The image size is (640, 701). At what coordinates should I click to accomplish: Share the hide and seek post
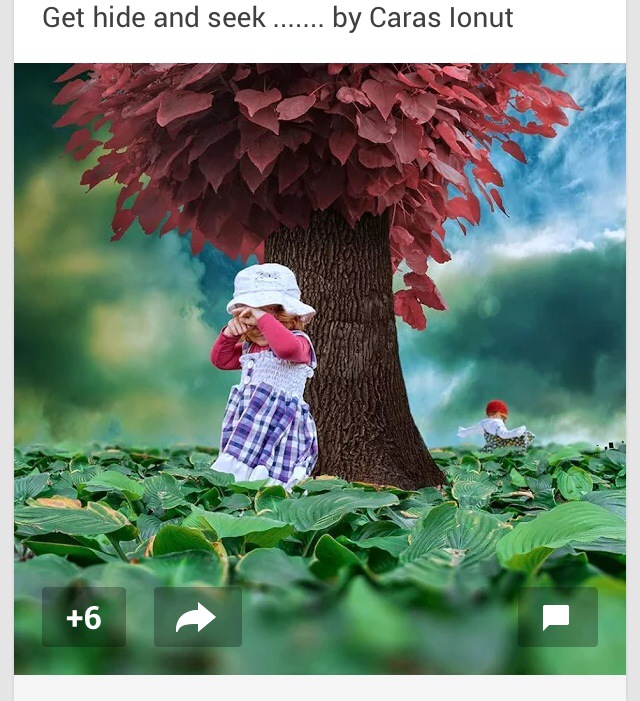pyautogui.click(x=197, y=617)
